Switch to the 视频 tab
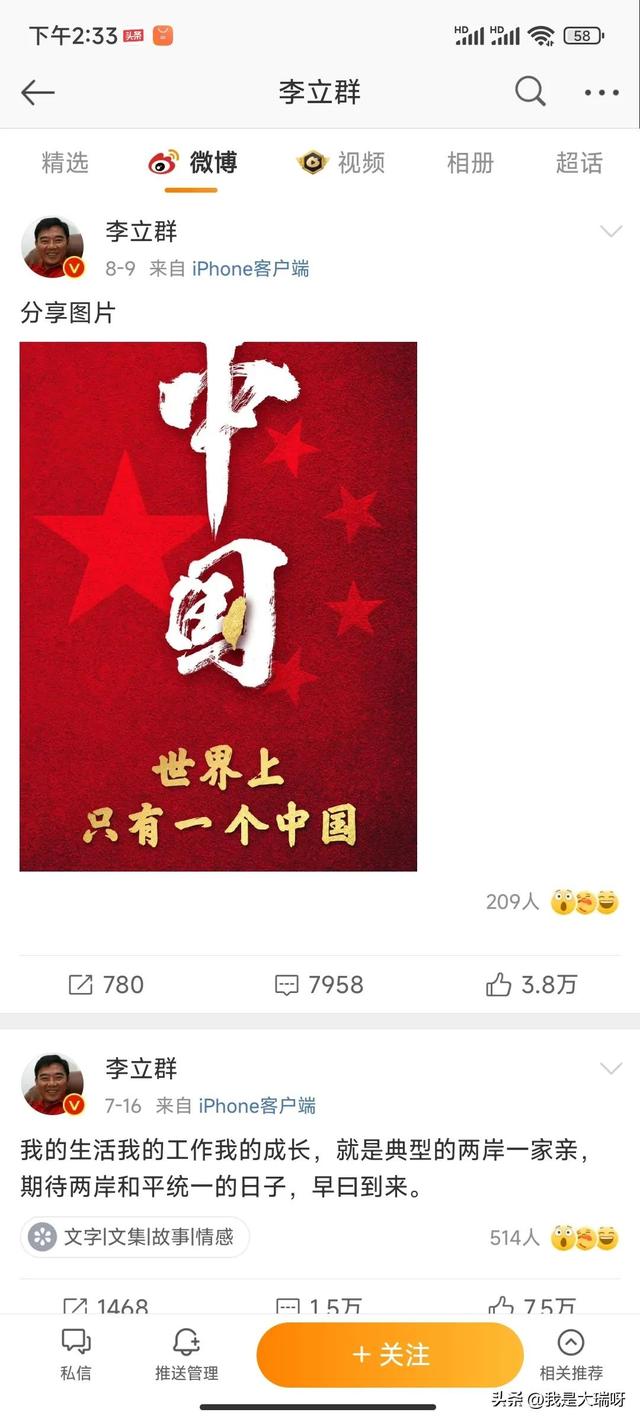The height and width of the screenshot is (1422, 640). (x=342, y=163)
